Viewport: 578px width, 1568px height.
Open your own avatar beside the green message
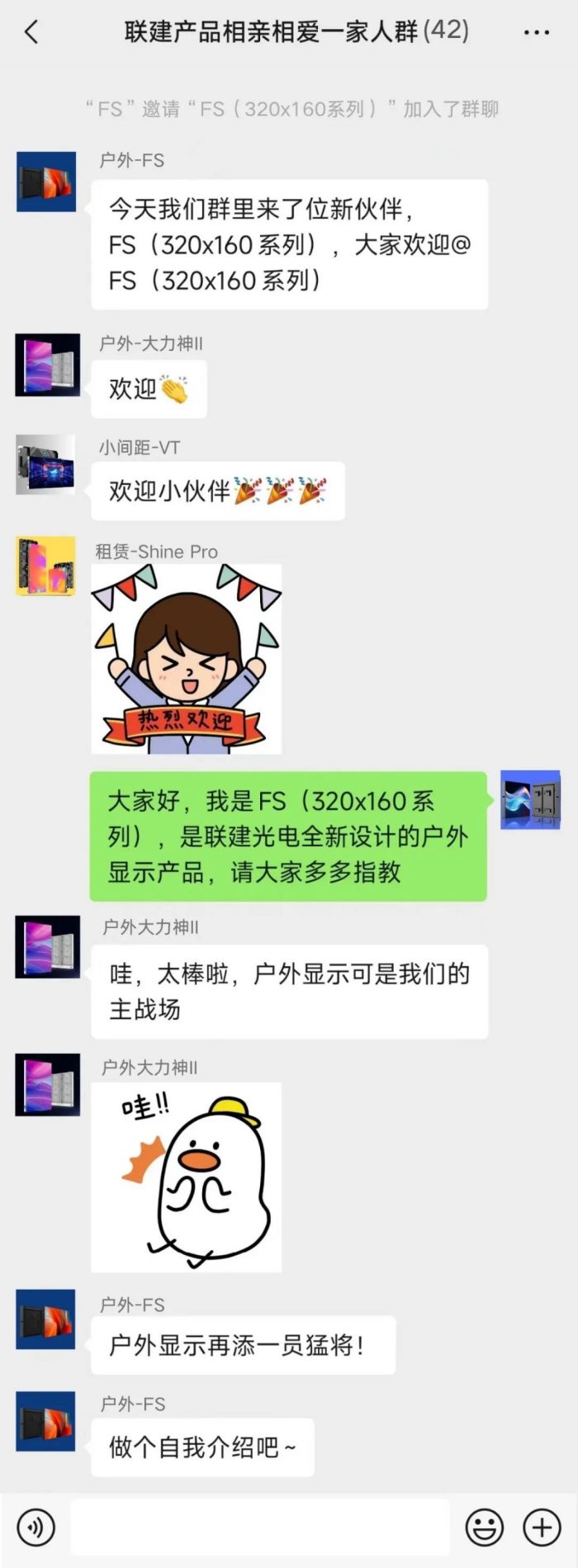[531, 800]
